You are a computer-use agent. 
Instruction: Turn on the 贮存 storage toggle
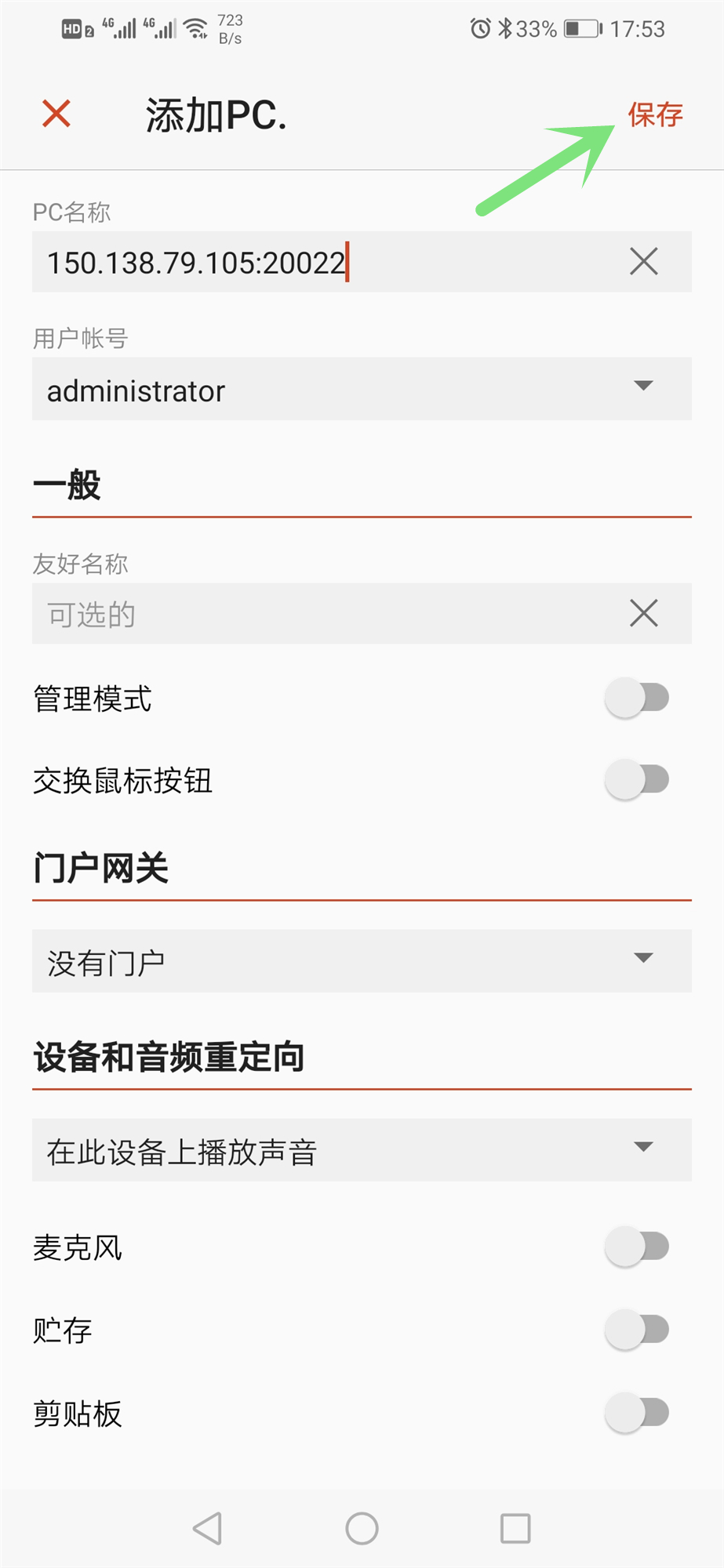(639, 1329)
